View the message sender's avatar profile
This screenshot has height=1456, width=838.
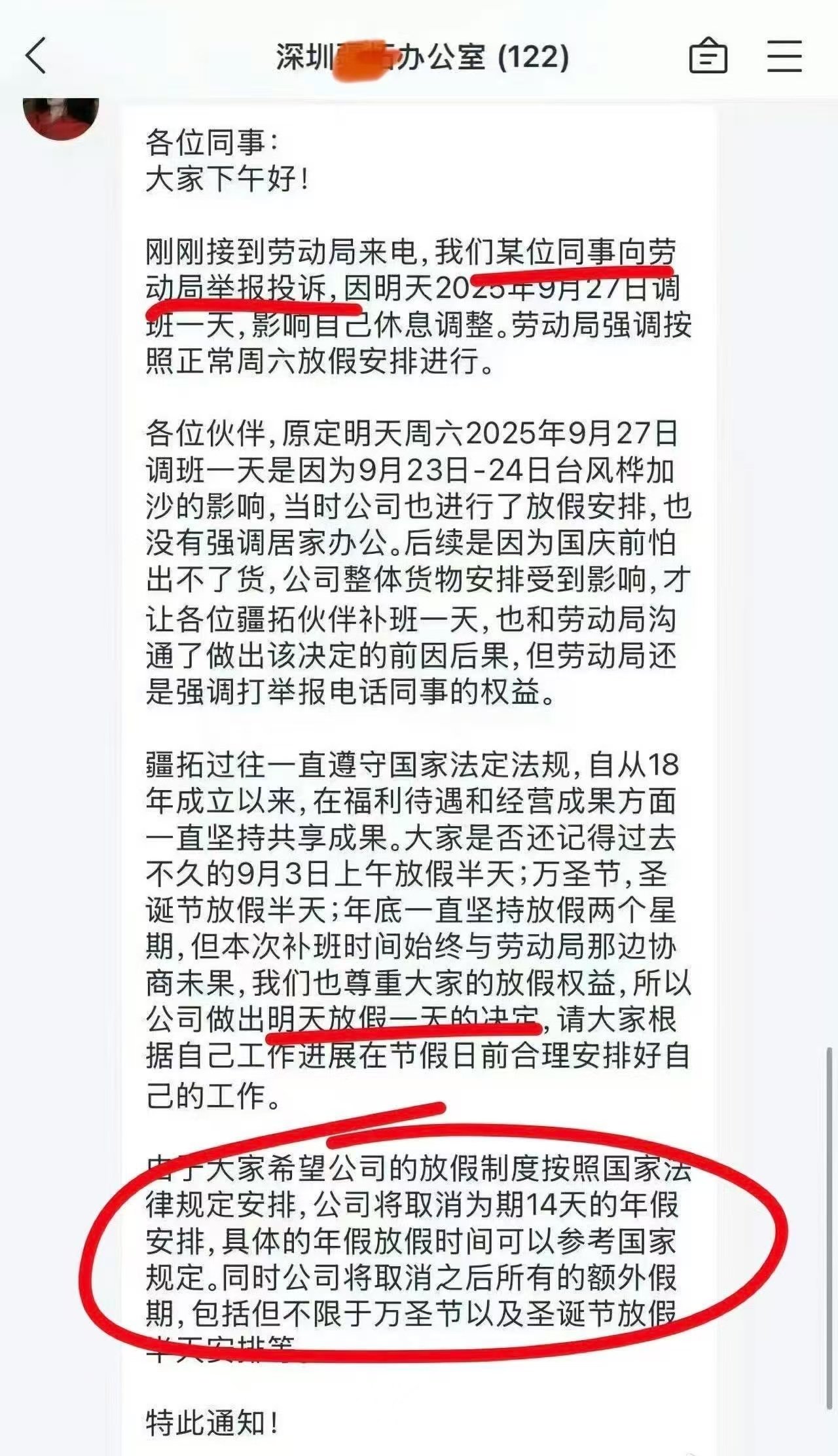tap(62, 119)
